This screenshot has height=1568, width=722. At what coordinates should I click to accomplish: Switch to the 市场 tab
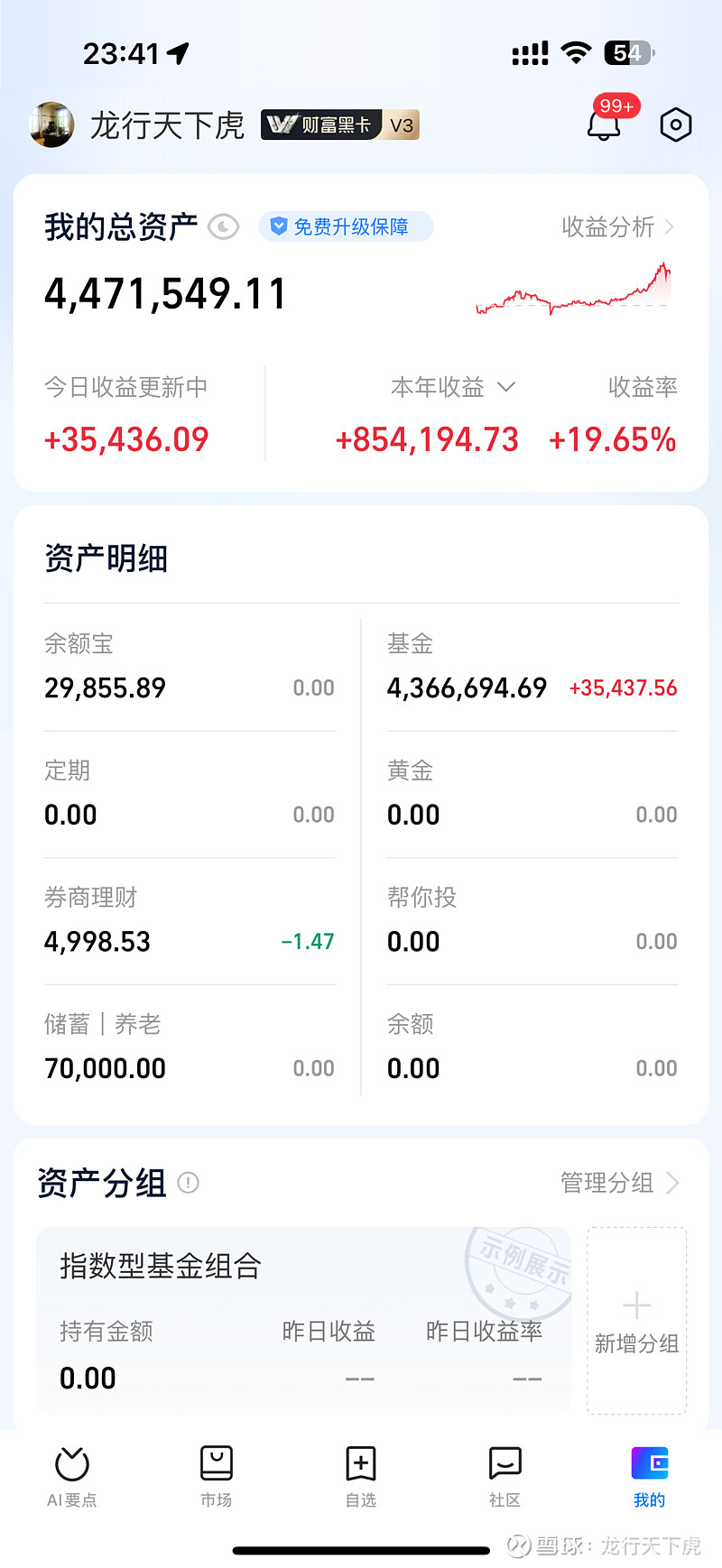click(x=217, y=1476)
